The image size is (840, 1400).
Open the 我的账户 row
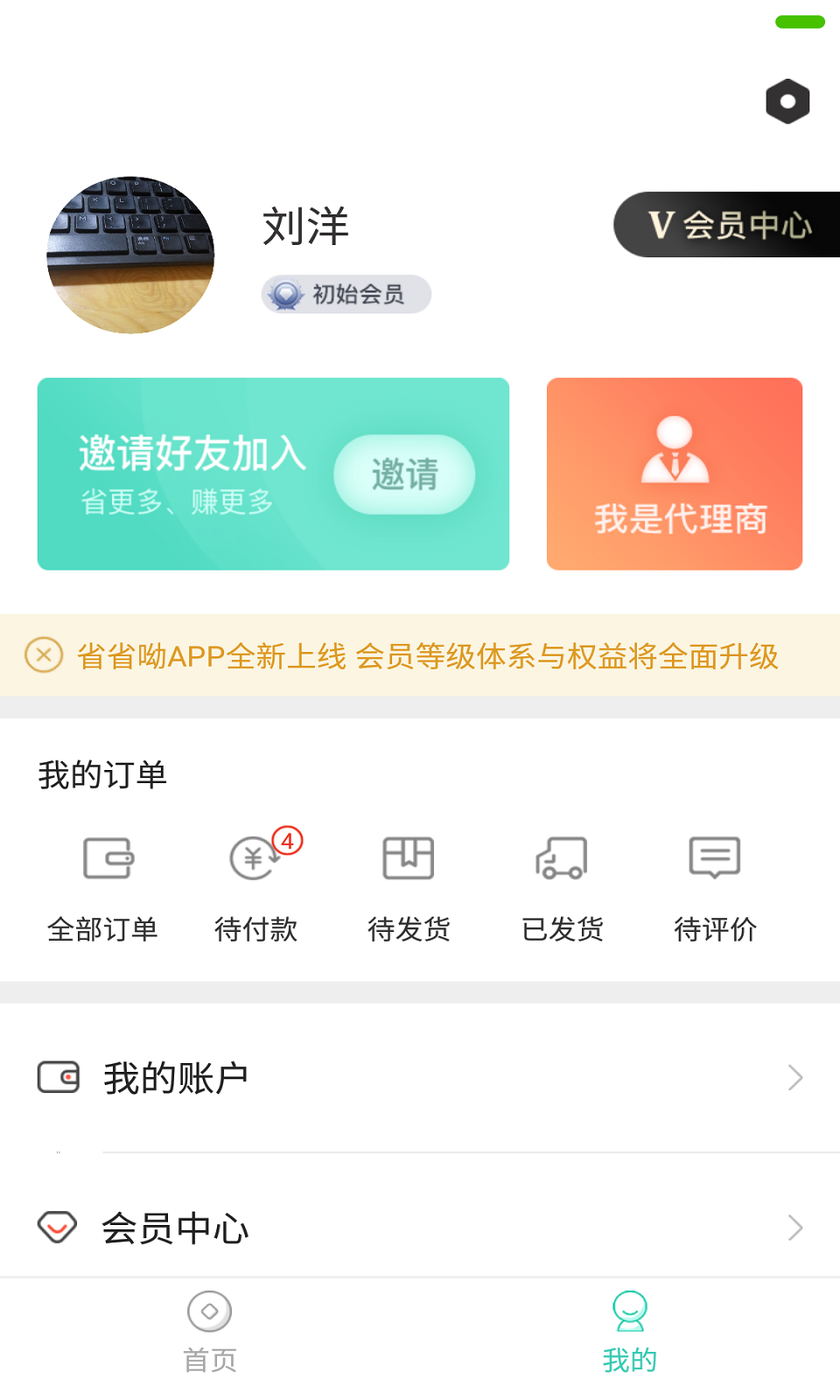coord(420,1078)
